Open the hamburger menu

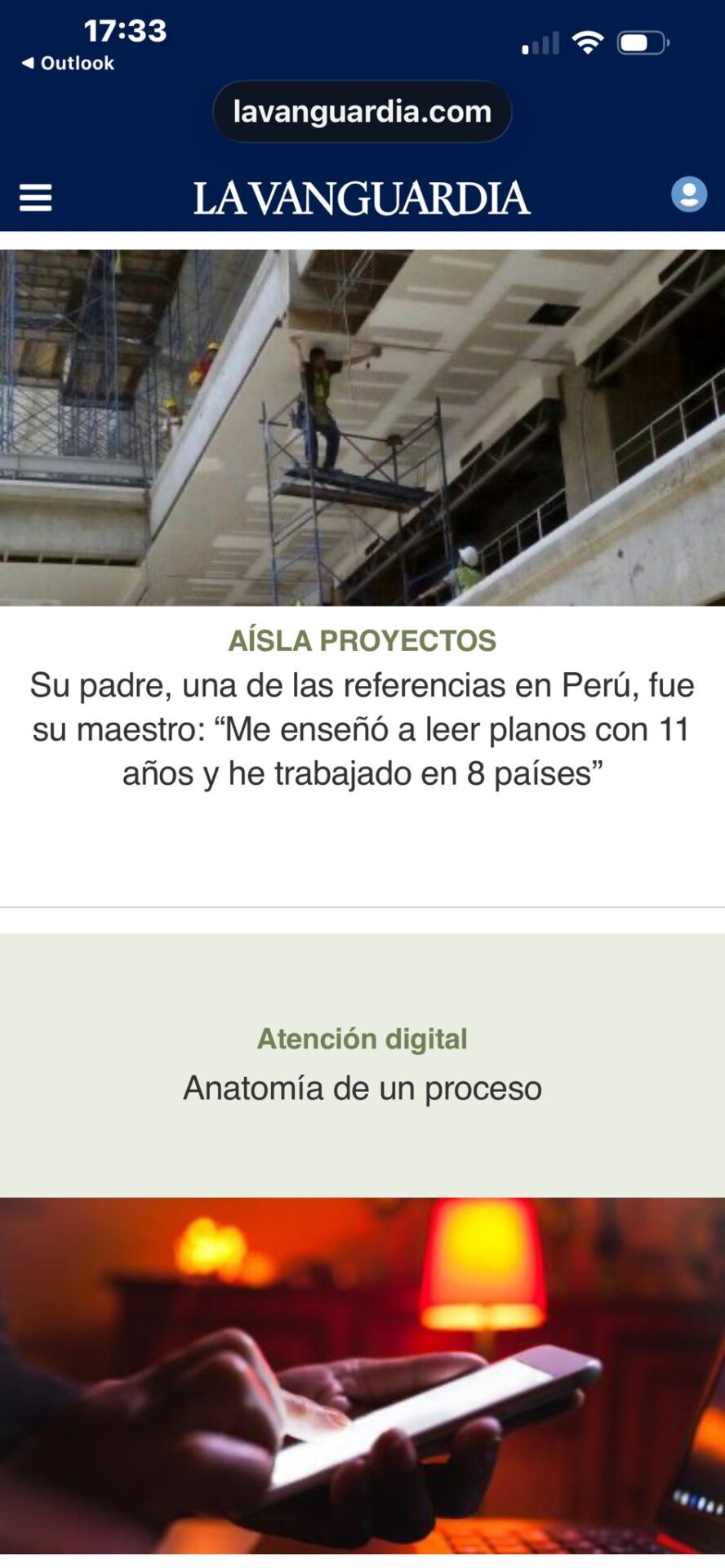35,198
